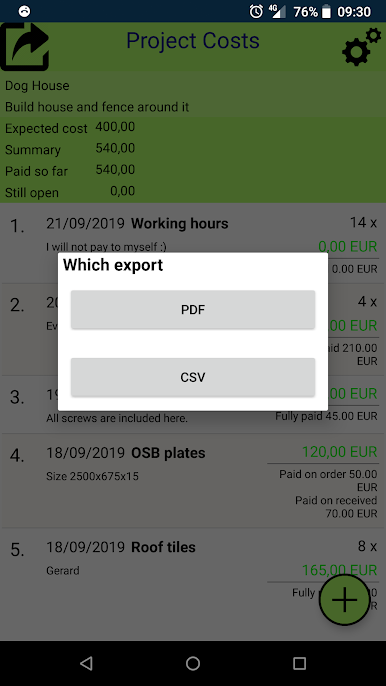Choose CSV export format
This screenshot has width=386, height=686.
193,377
